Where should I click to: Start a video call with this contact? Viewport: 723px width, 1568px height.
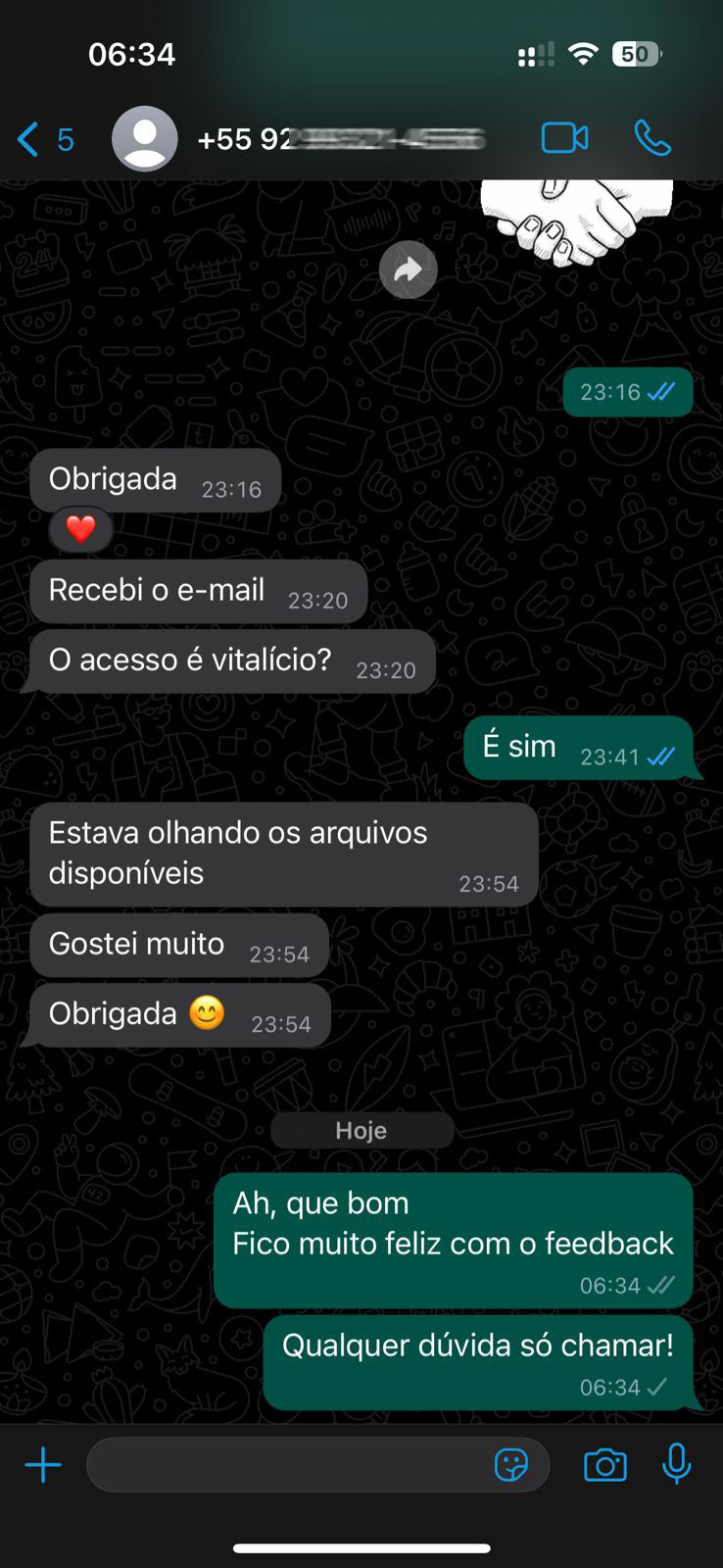[x=564, y=138]
